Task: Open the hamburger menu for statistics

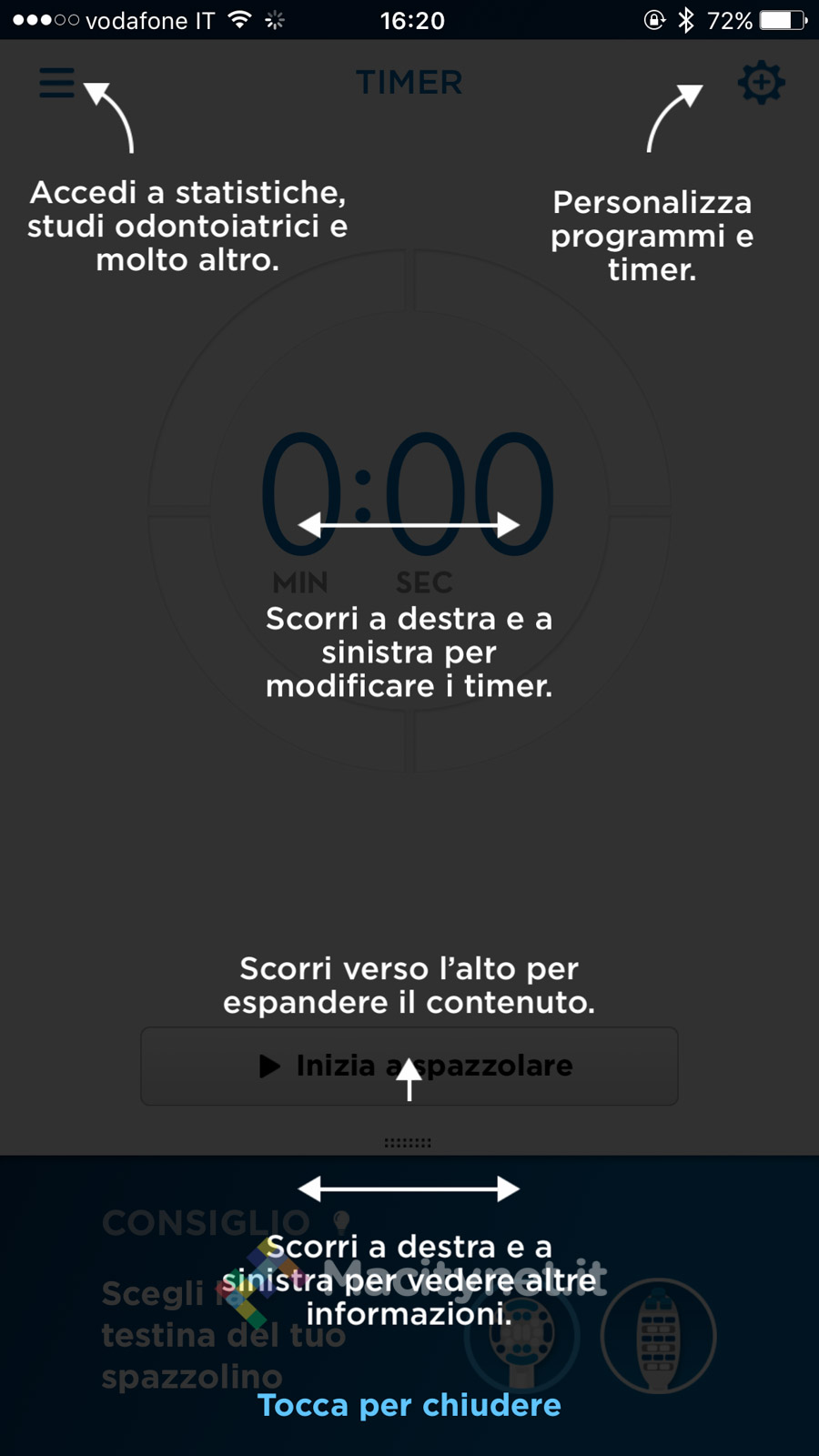Action: [x=56, y=83]
